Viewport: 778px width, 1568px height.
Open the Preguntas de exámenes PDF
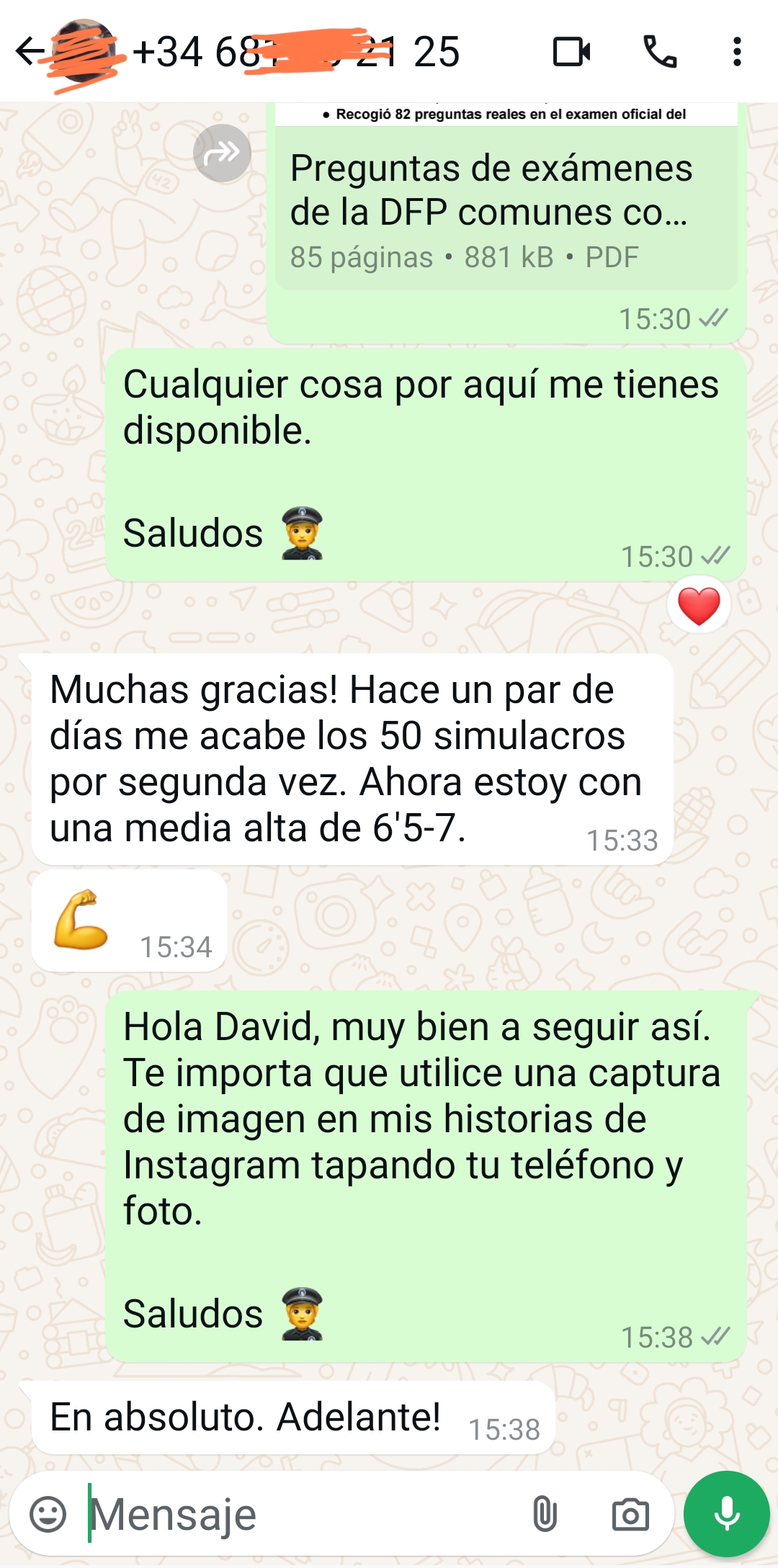coord(504,209)
